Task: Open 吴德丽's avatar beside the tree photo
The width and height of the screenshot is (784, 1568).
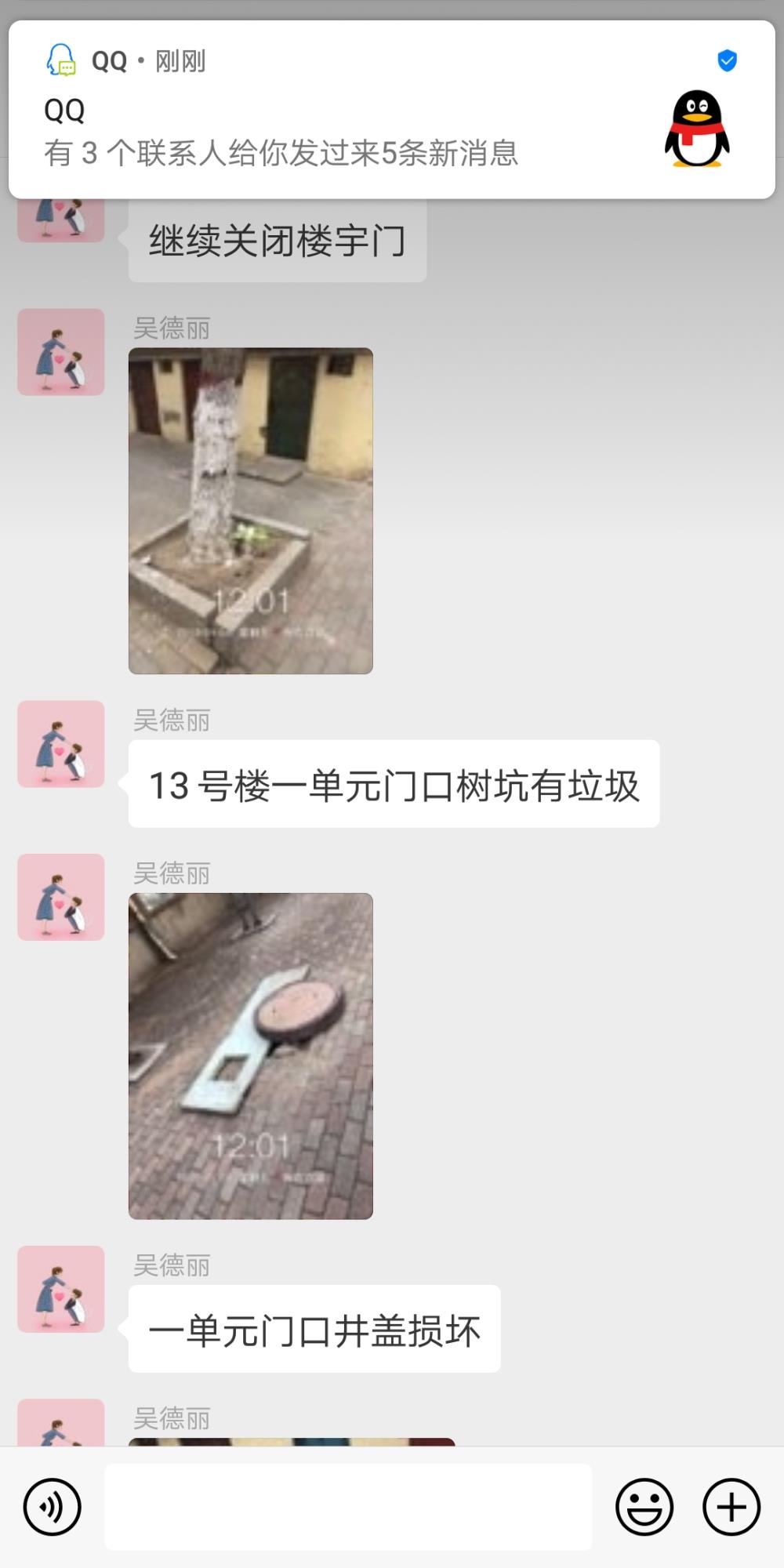Action: [61, 352]
